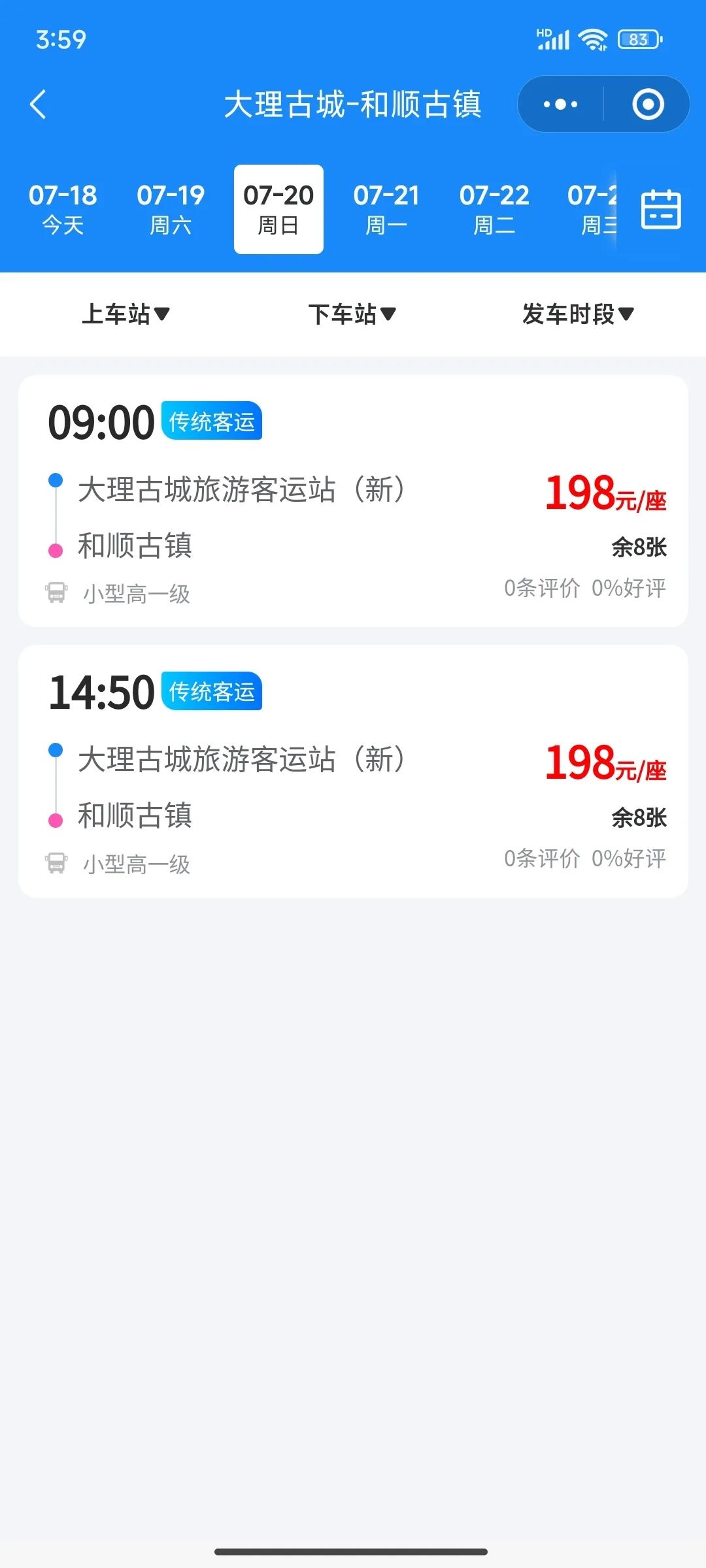Expand the 上车站 filter dropdown

126,314
